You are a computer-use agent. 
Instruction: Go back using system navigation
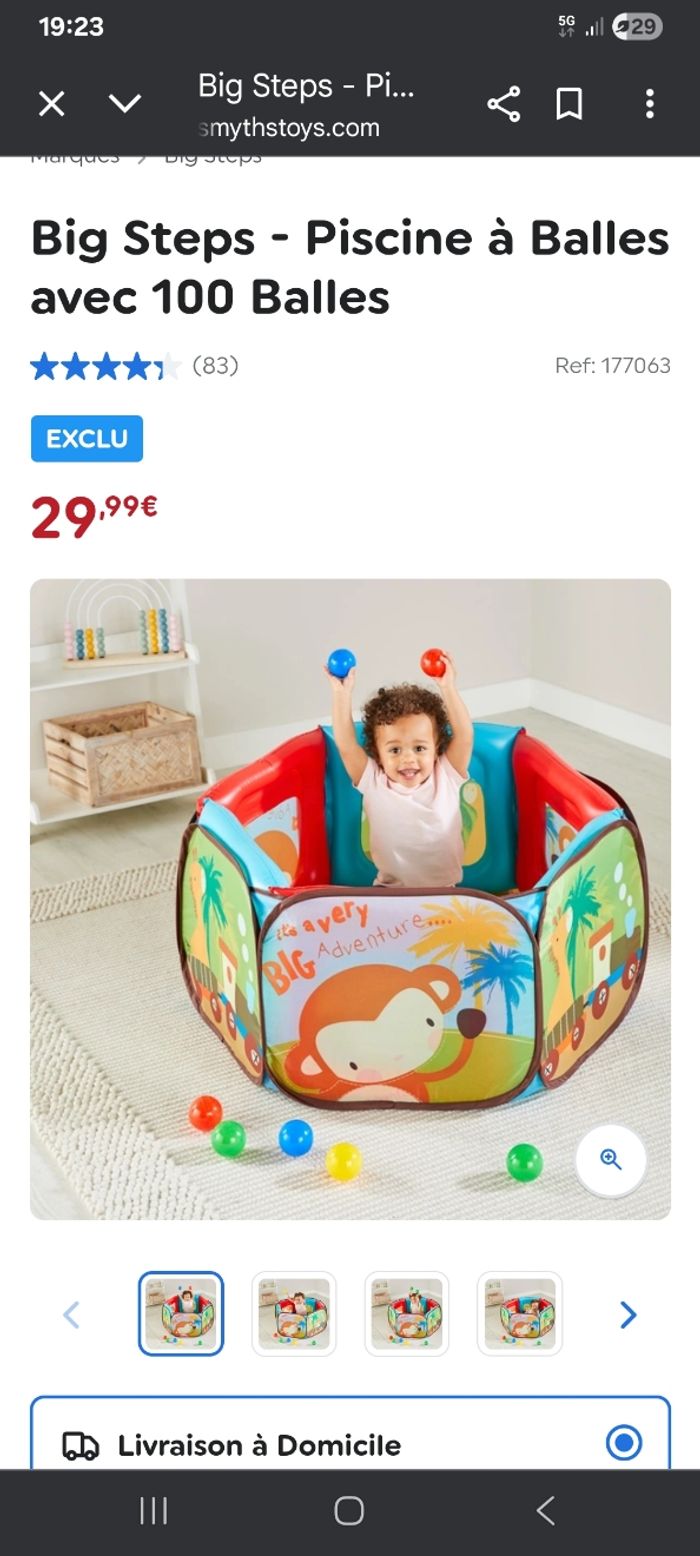click(x=545, y=1510)
